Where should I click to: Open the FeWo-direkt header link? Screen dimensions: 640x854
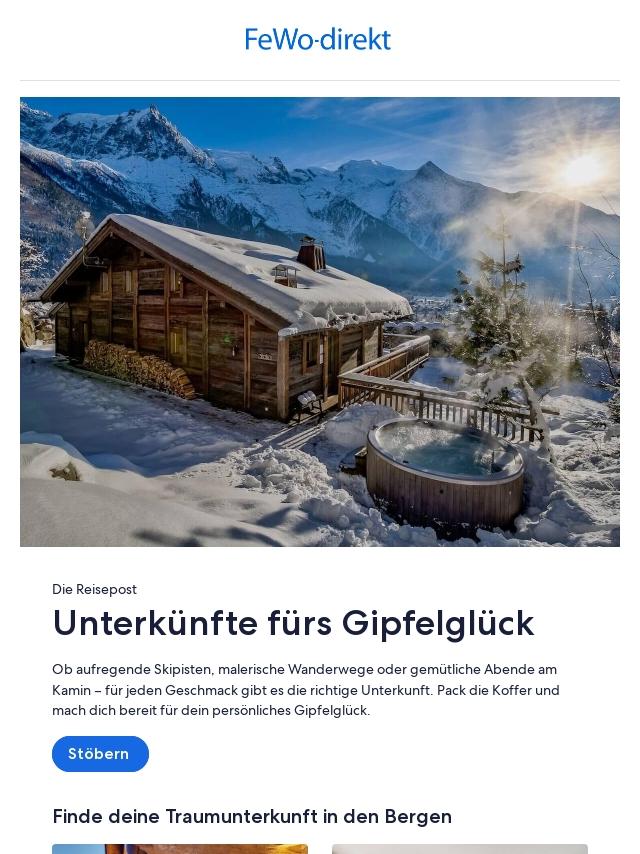pyautogui.click(x=318, y=40)
